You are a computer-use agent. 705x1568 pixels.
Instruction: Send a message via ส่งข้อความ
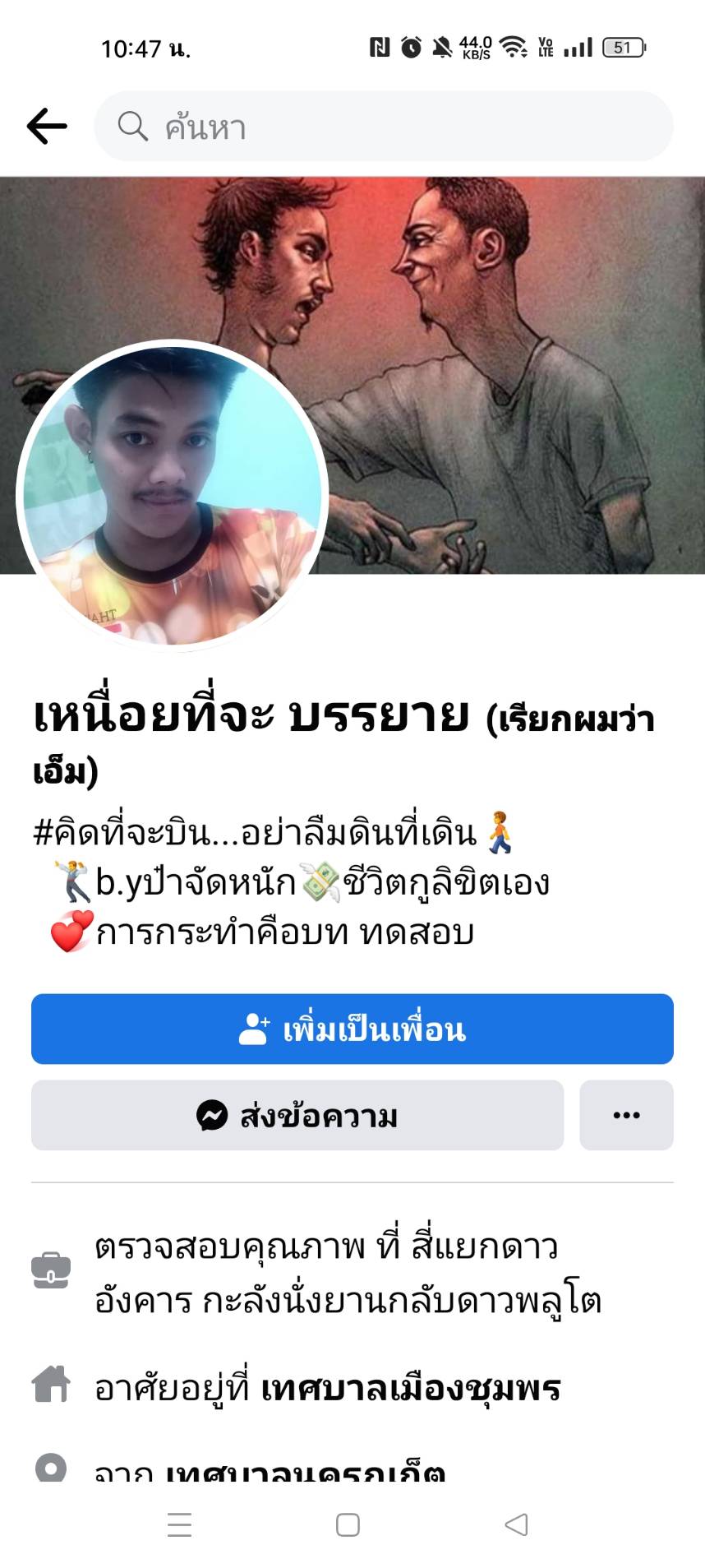(x=297, y=1115)
